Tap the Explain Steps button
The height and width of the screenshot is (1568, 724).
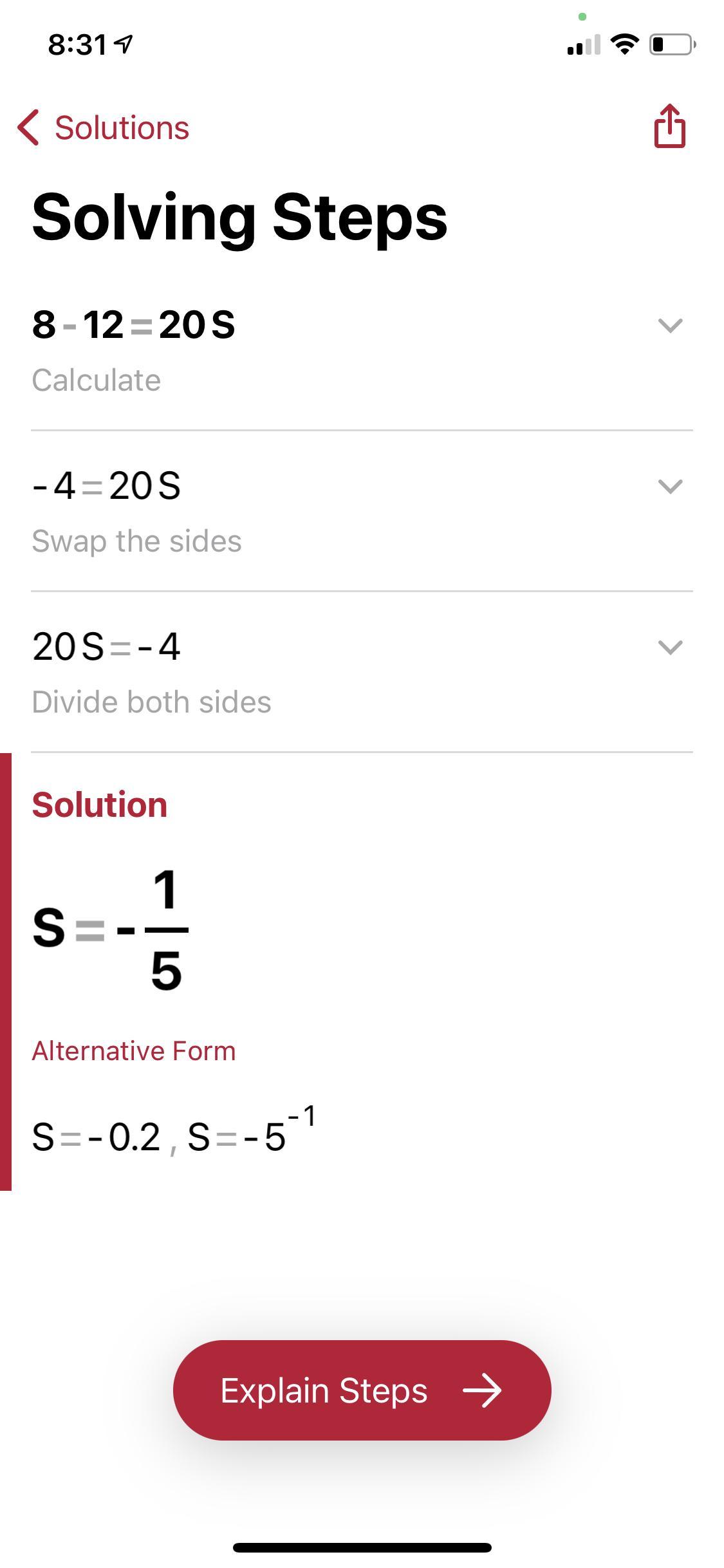point(362,1390)
